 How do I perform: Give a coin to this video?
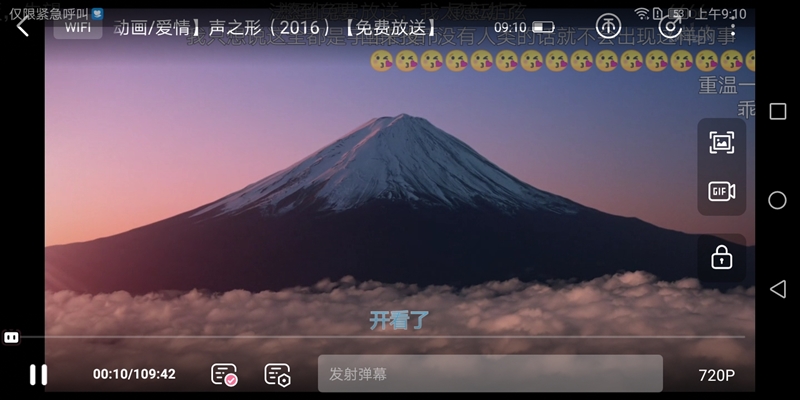[x=608, y=26]
